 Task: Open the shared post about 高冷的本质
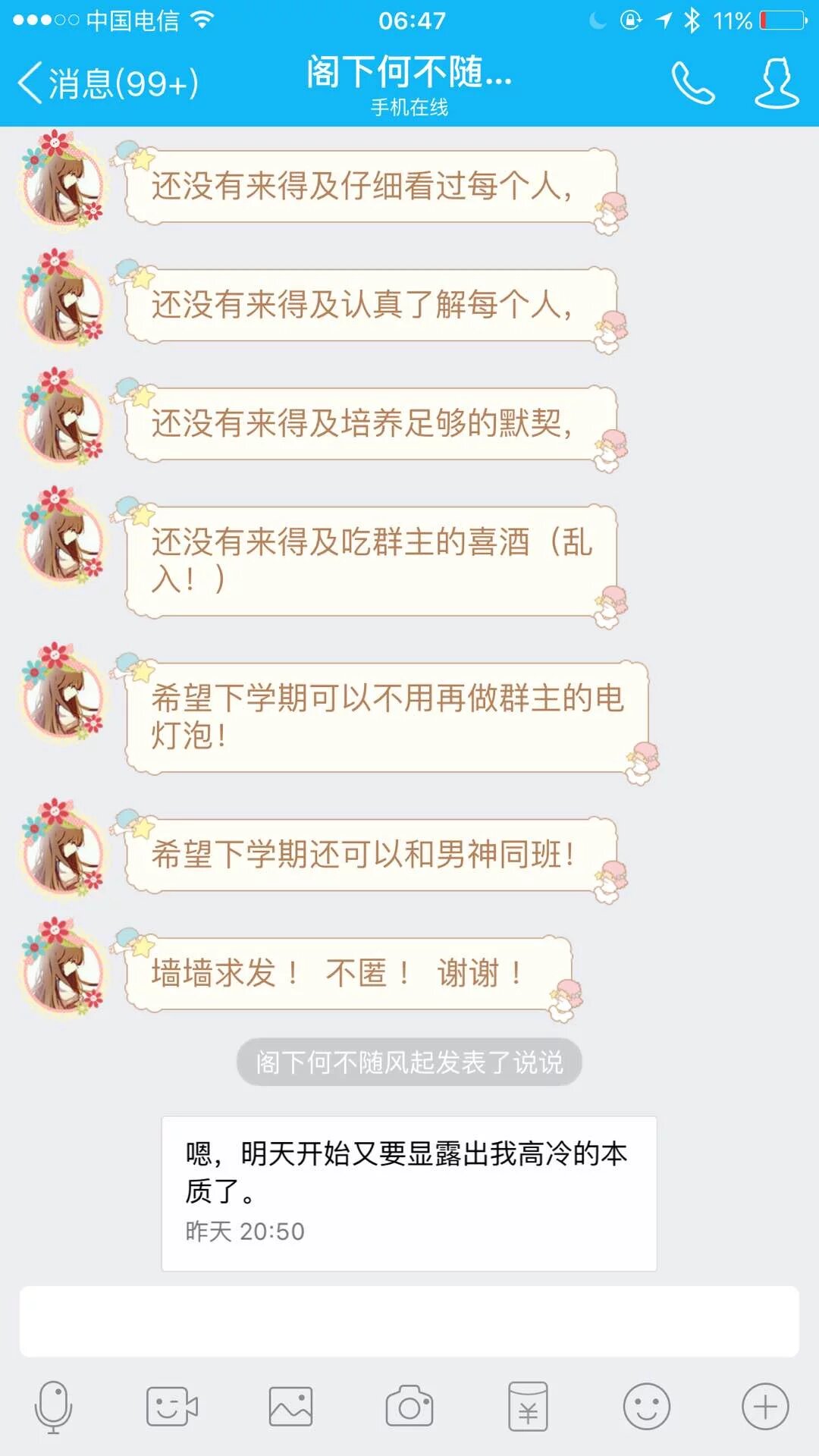pos(409,1192)
